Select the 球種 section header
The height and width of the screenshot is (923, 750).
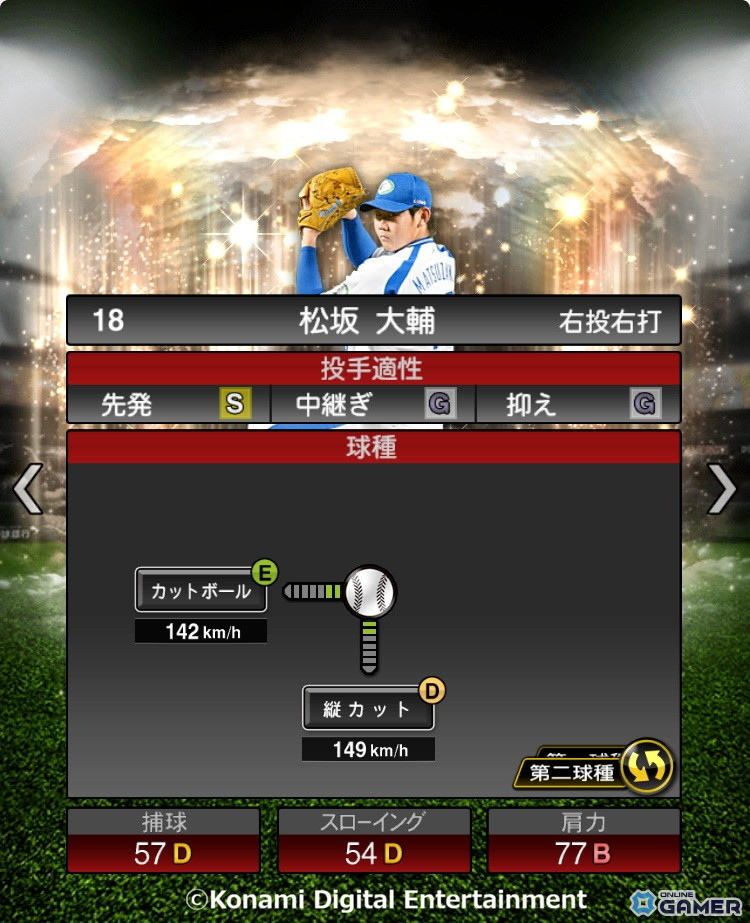pos(373,448)
